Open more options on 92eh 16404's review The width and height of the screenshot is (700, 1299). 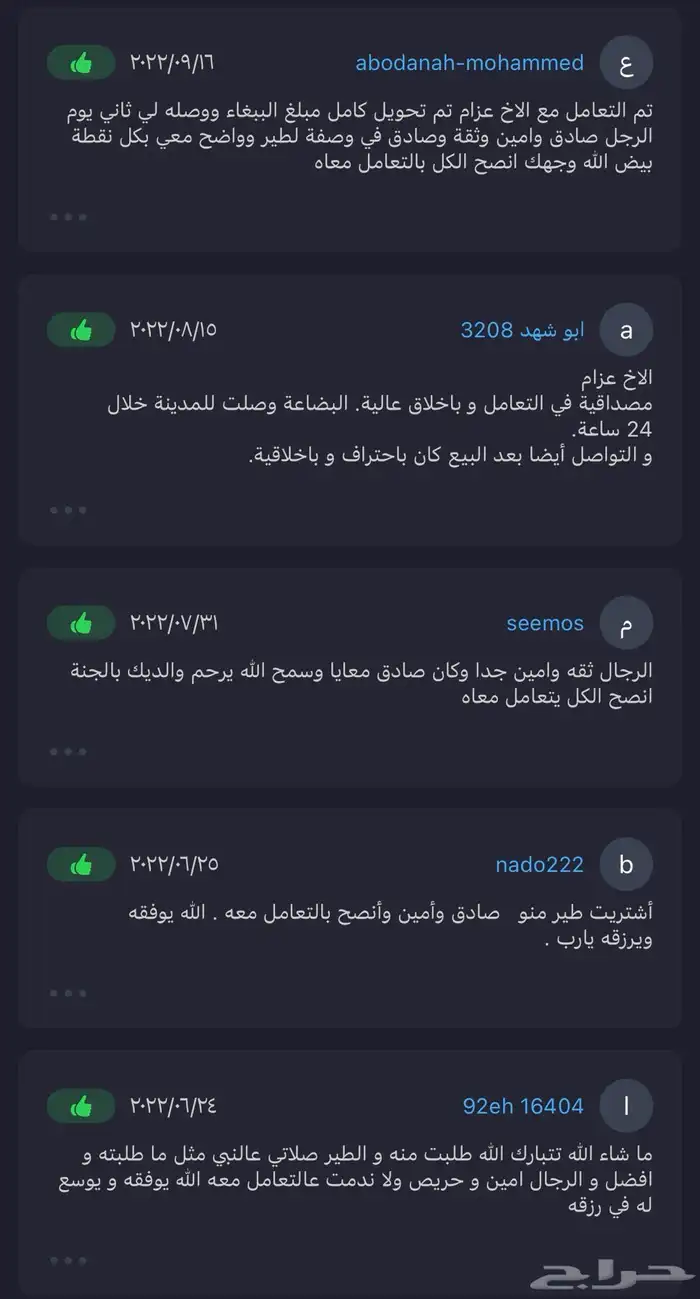click(68, 1260)
